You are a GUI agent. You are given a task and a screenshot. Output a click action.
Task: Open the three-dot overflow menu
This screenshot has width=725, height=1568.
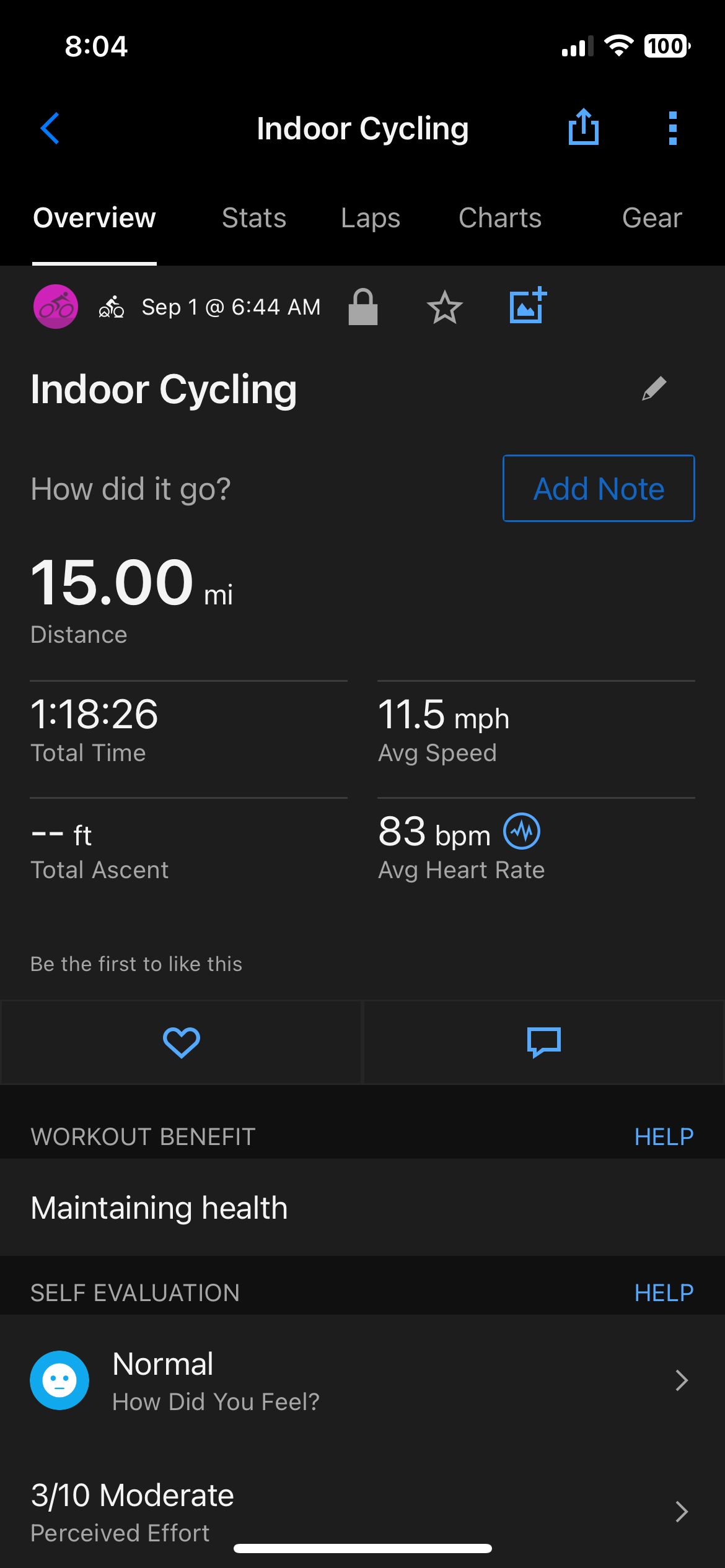point(673,128)
